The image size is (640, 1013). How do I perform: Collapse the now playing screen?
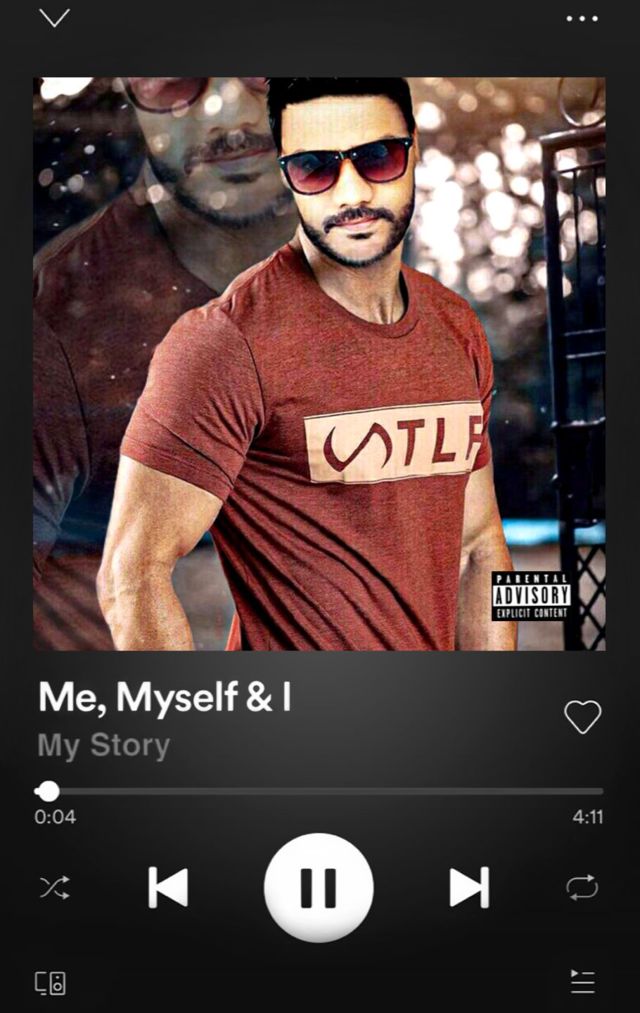54,18
